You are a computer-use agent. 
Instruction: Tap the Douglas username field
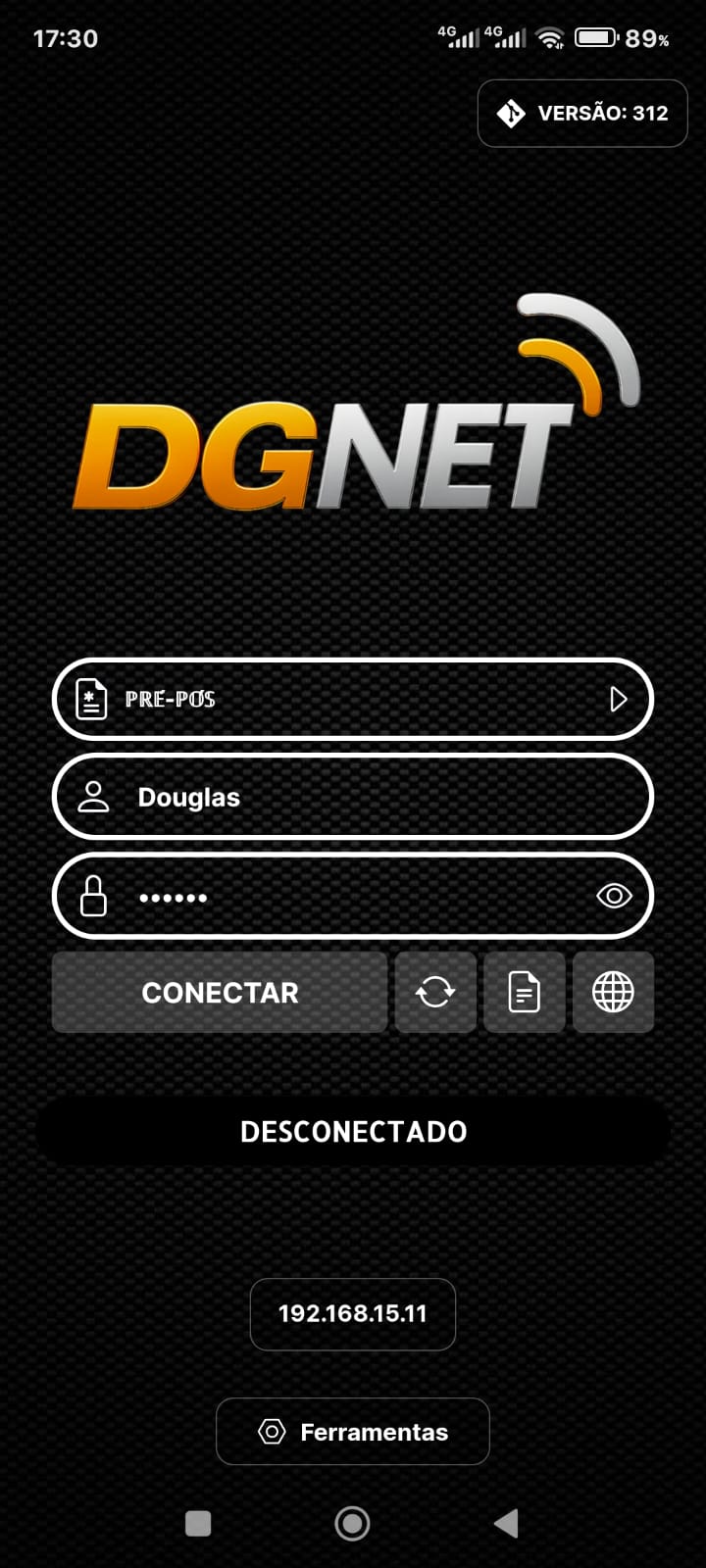353,797
